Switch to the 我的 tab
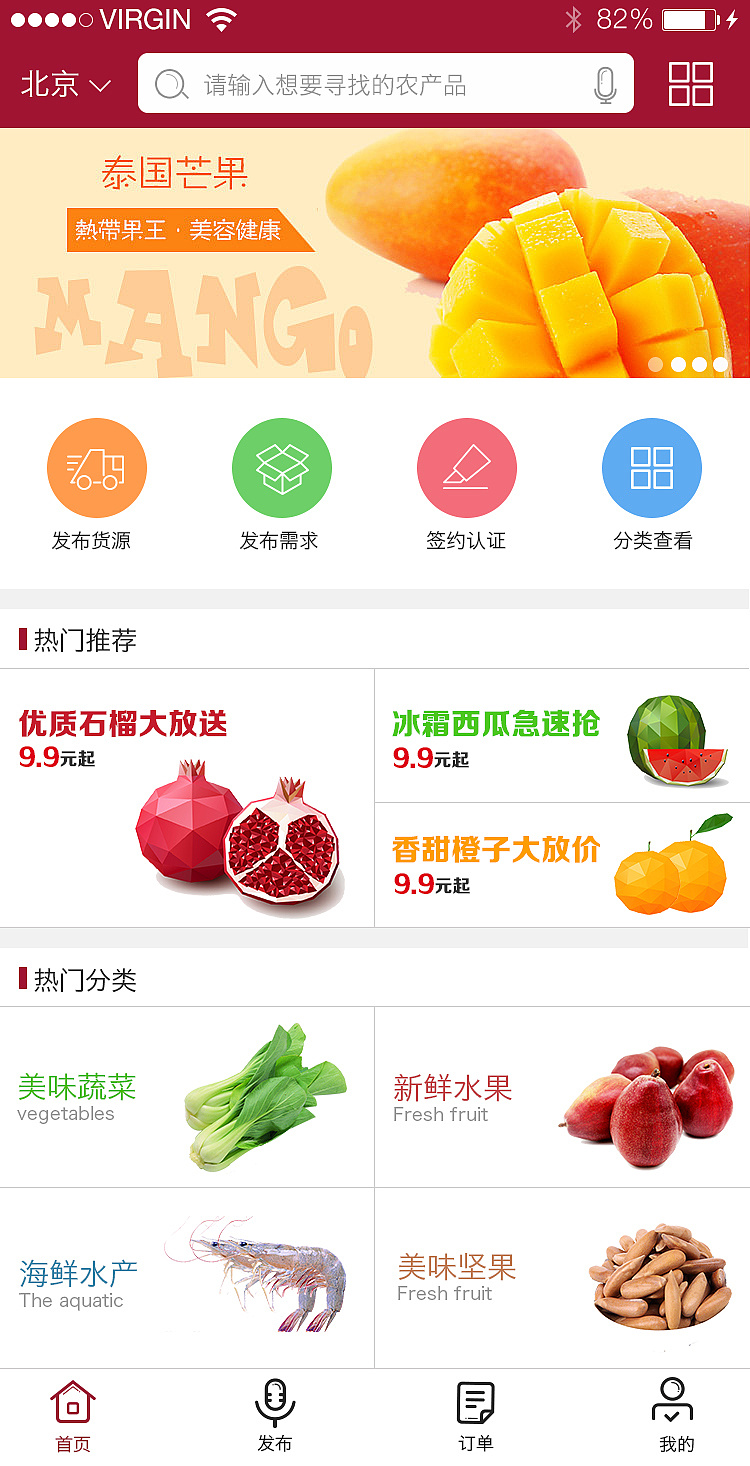 (676, 1415)
